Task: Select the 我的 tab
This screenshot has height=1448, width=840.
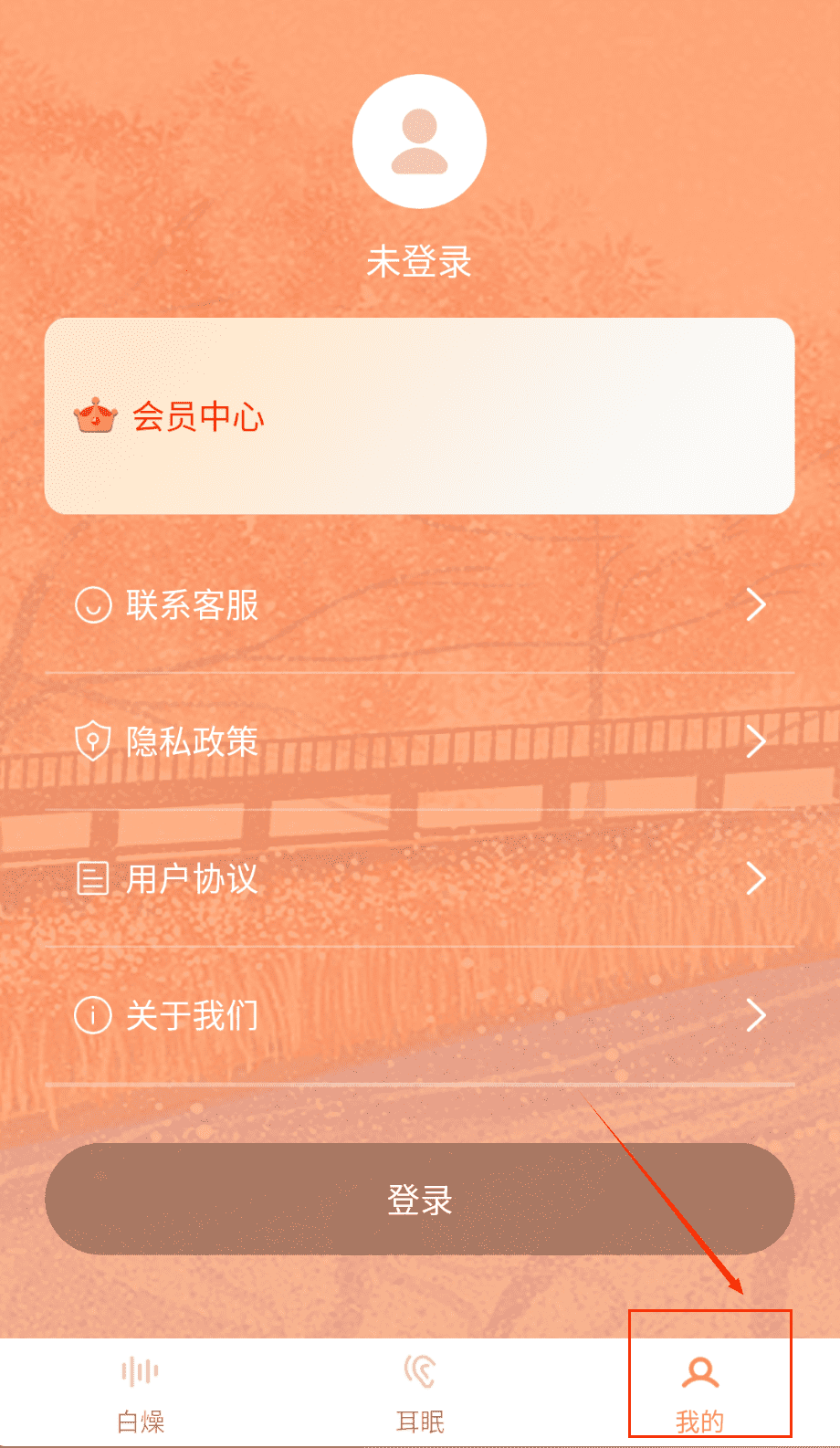Action: [700, 1392]
